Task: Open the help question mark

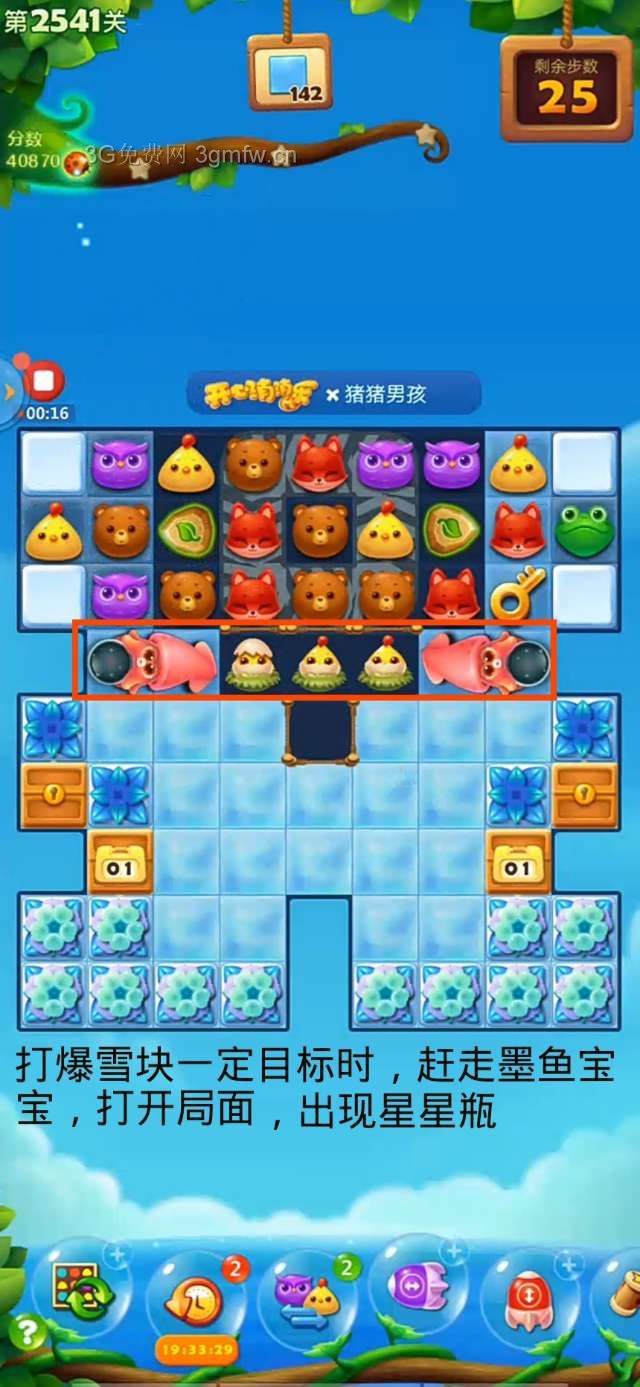Action: tap(25, 1333)
